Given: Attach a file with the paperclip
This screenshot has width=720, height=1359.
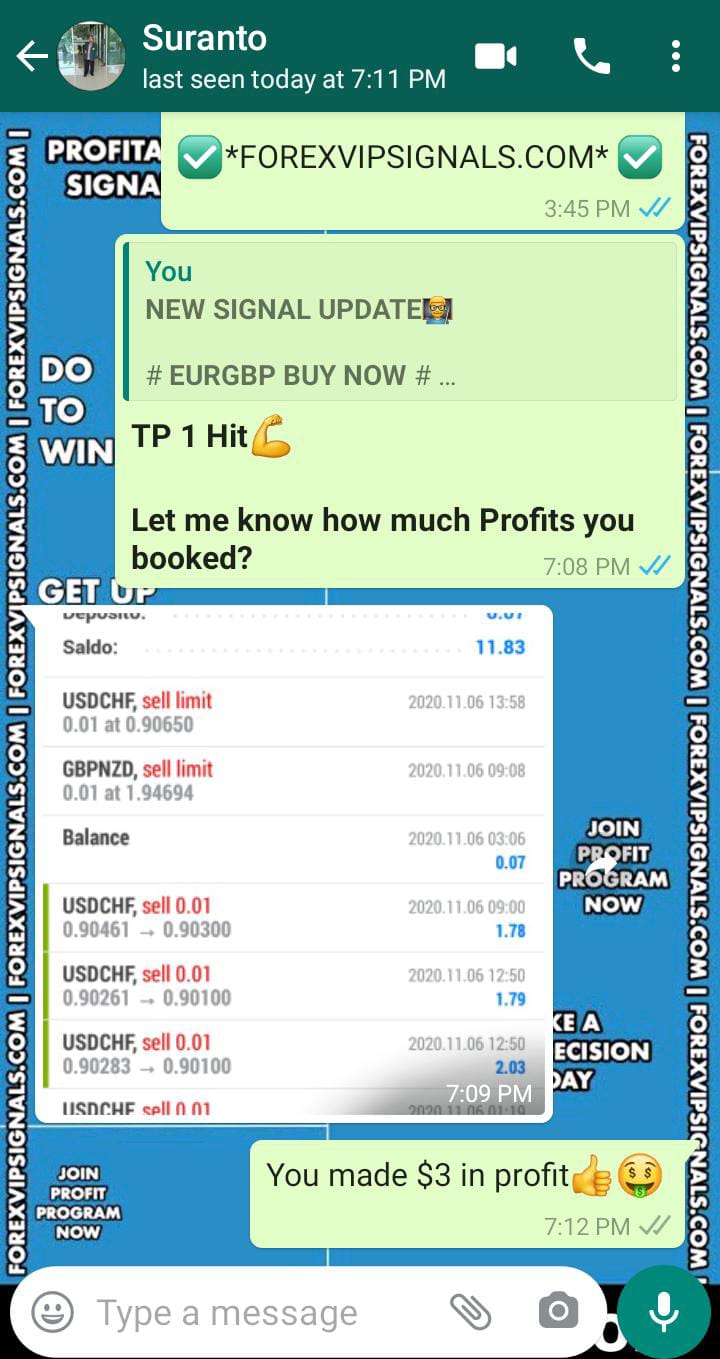Looking at the screenshot, I should pyautogui.click(x=469, y=1311).
